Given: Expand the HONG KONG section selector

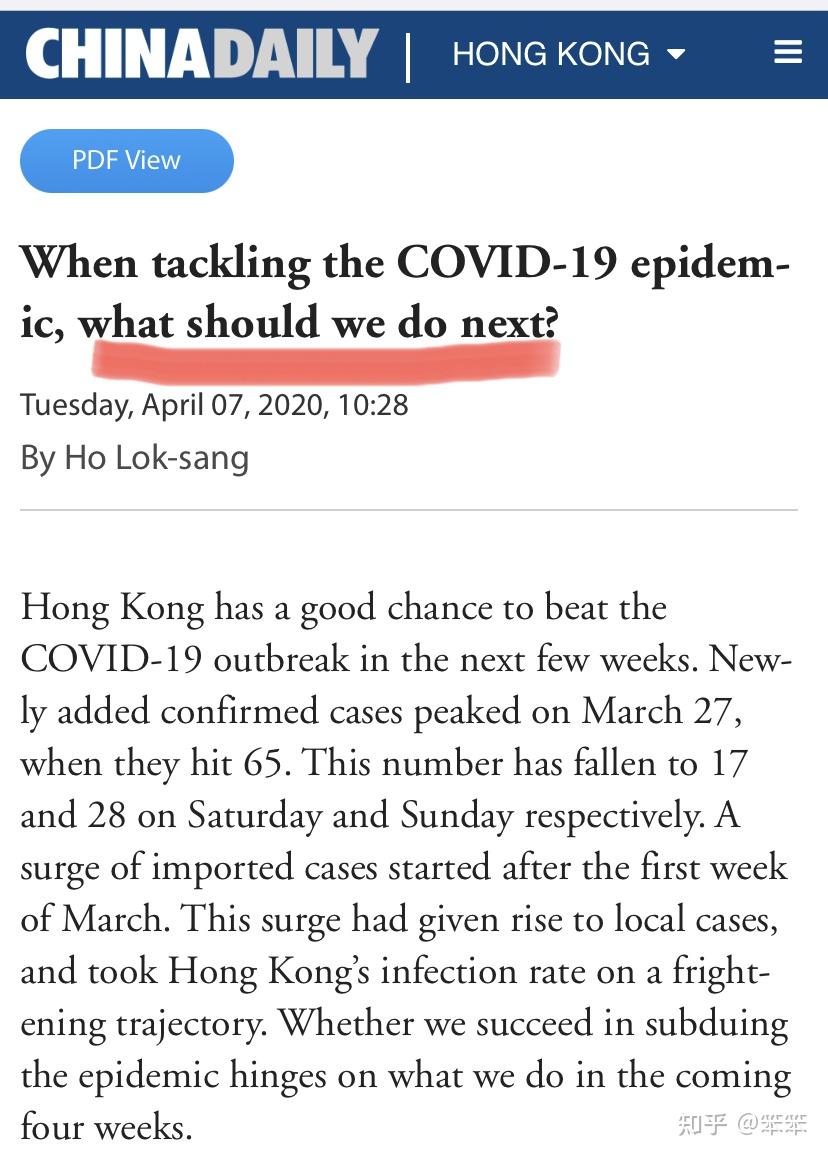Looking at the screenshot, I should [566, 54].
